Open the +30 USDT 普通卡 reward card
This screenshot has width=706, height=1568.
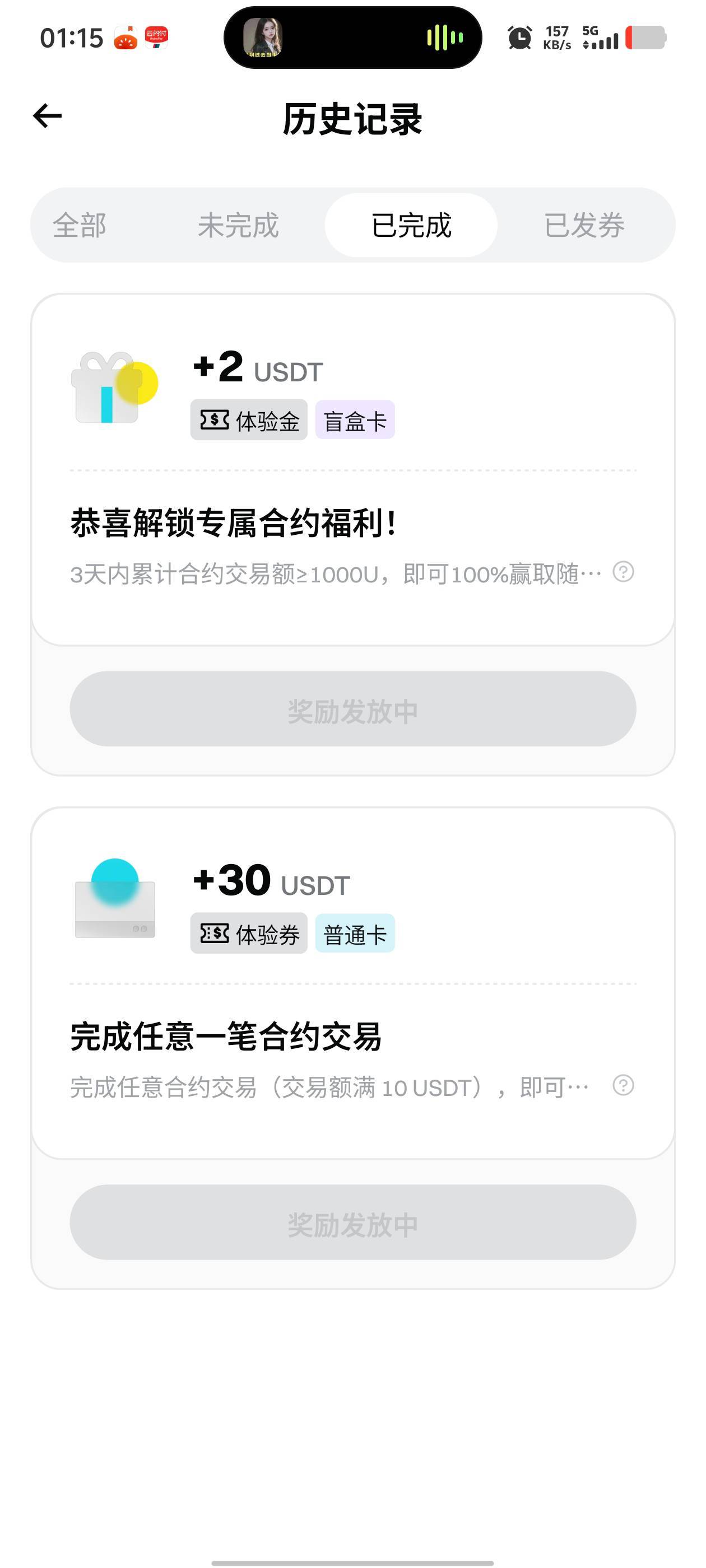[x=352, y=983]
